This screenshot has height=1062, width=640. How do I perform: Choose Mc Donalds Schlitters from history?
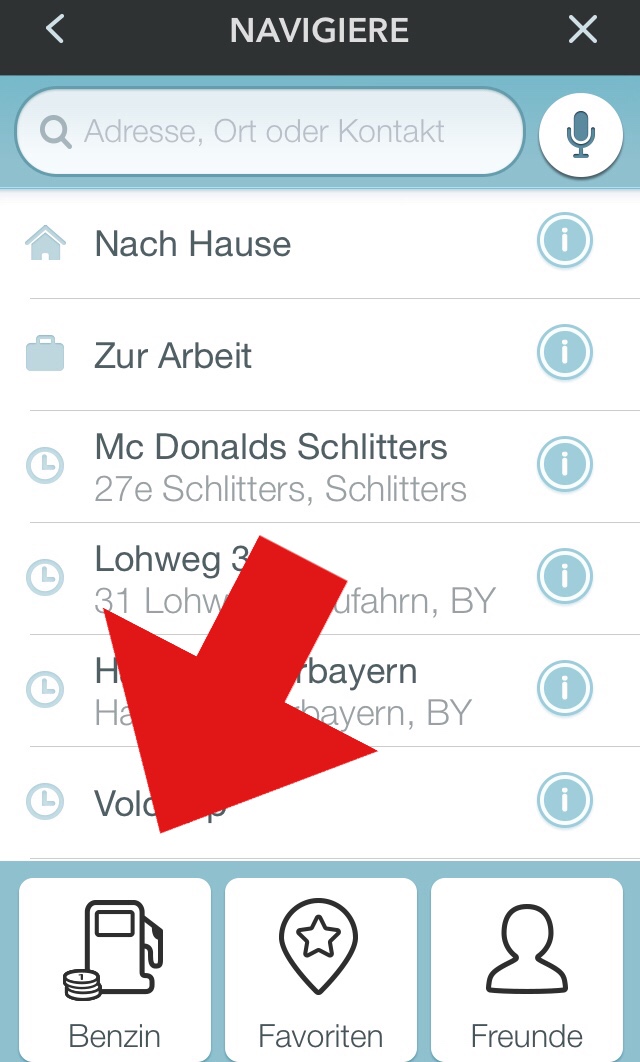(271, 466)
